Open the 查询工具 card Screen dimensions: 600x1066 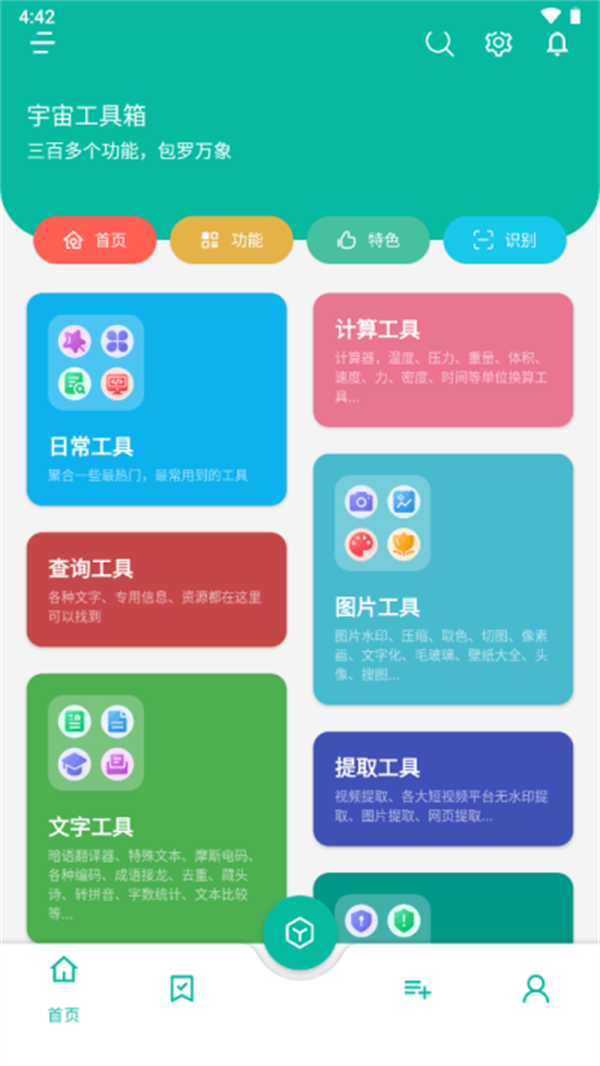[156, 589]
